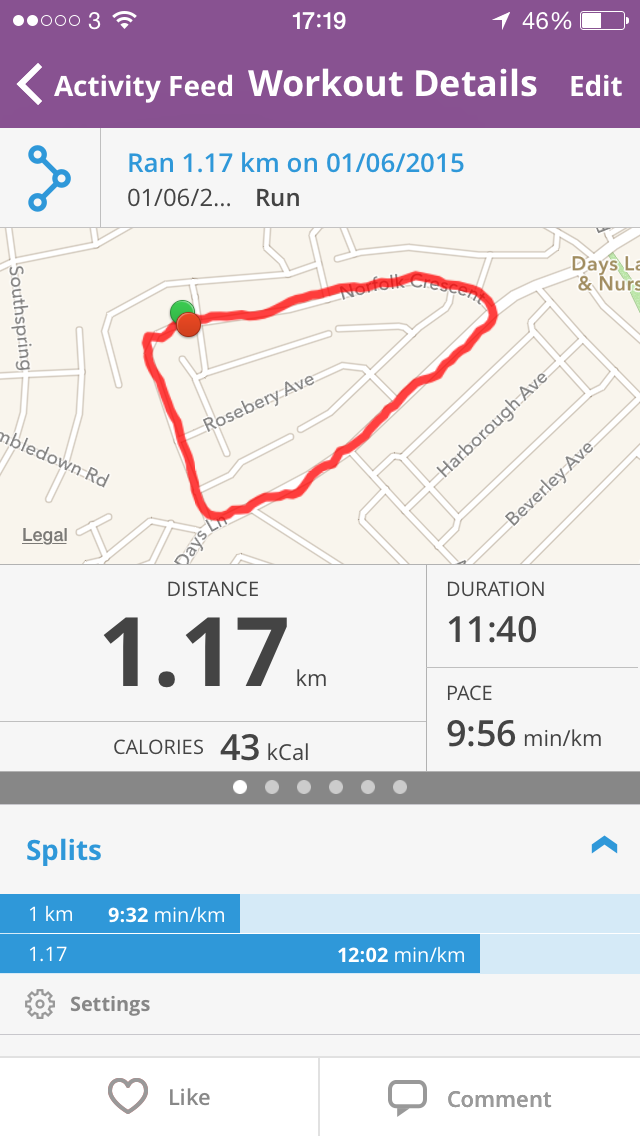This screenshot has width=640, height=1136.
Task: Like this workout
Action: (x=160, y=1098)
